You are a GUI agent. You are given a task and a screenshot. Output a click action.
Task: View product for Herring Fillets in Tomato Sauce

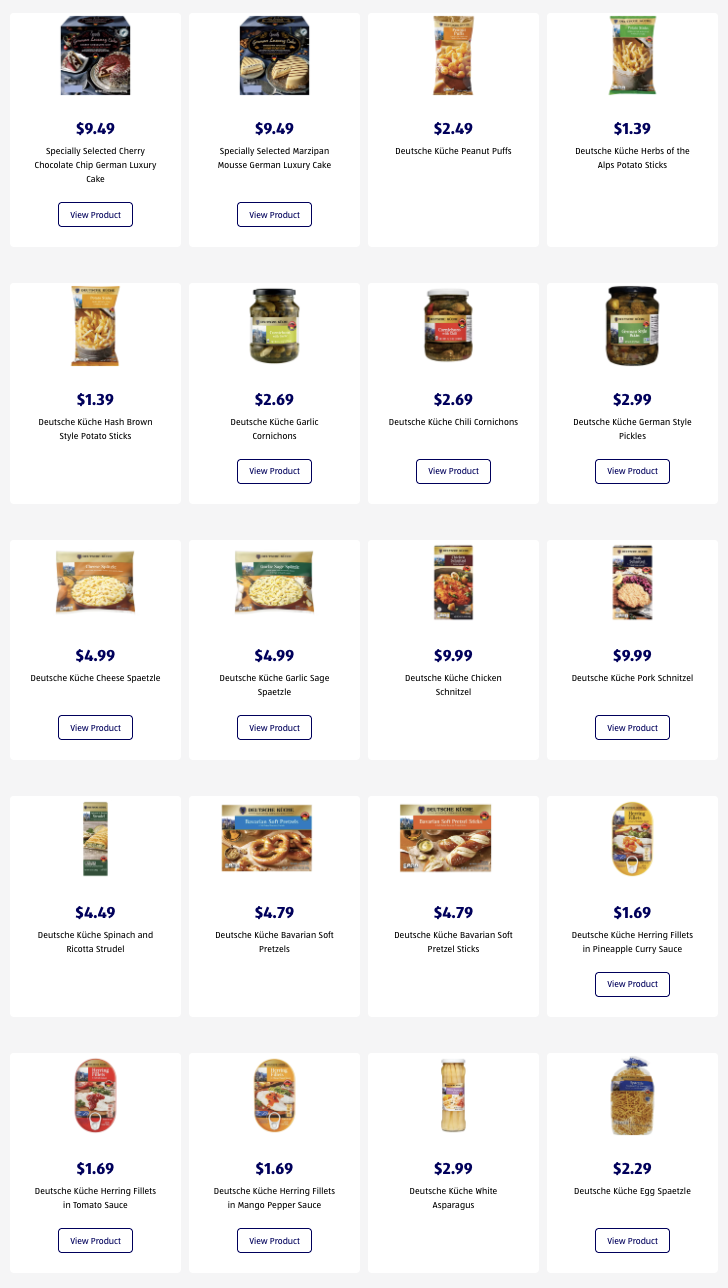click(x=95, y=1241)
